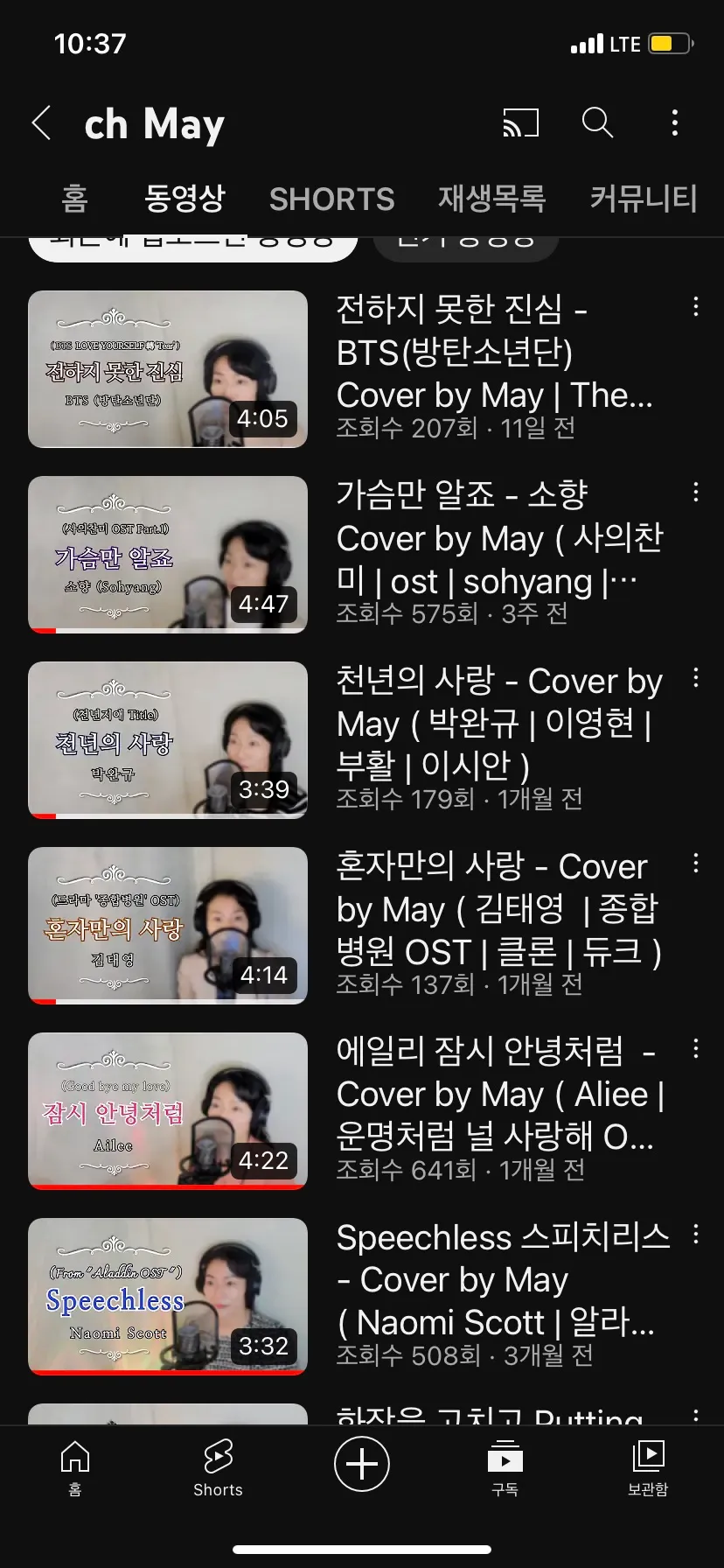Open options menu for the Speechless video
This screenshot has width=724, height=1568.
(x=695, y=1235)
